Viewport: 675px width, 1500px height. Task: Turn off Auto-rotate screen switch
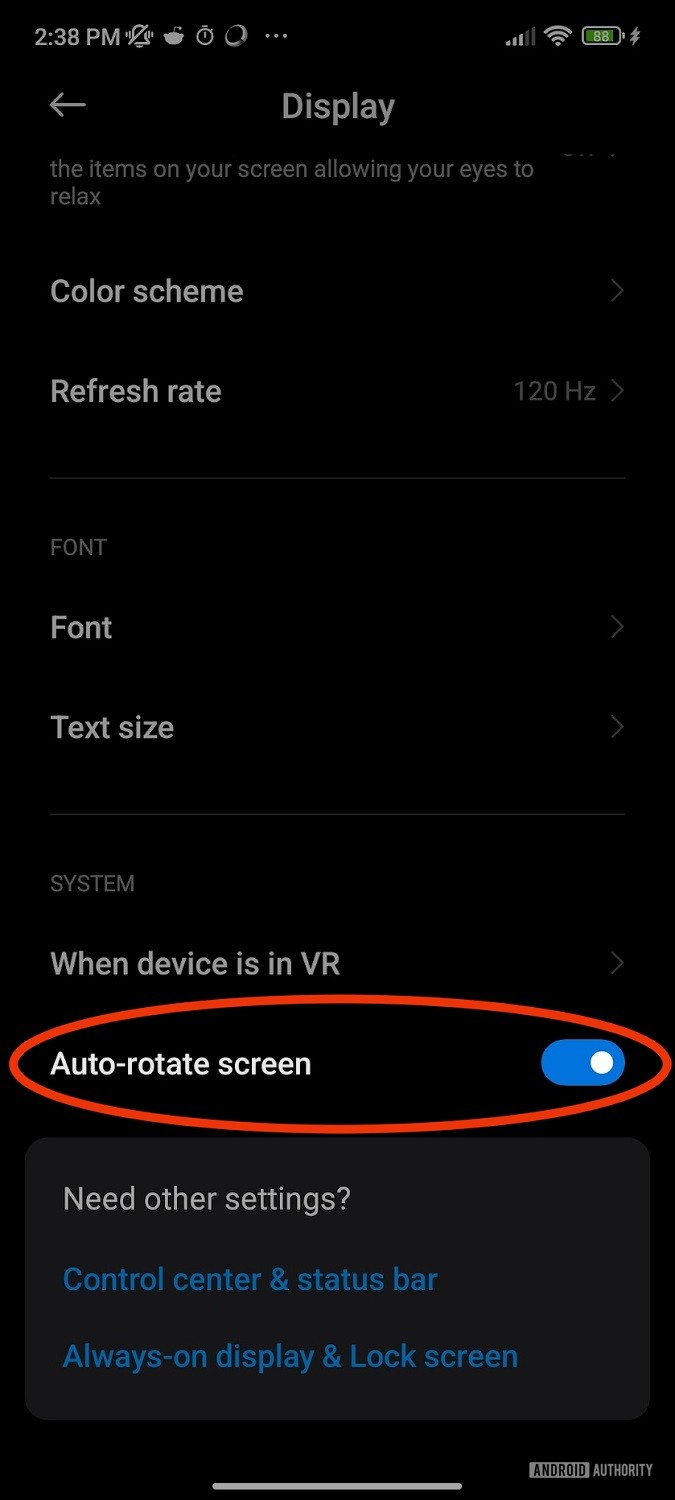(x=582, y=1063)
